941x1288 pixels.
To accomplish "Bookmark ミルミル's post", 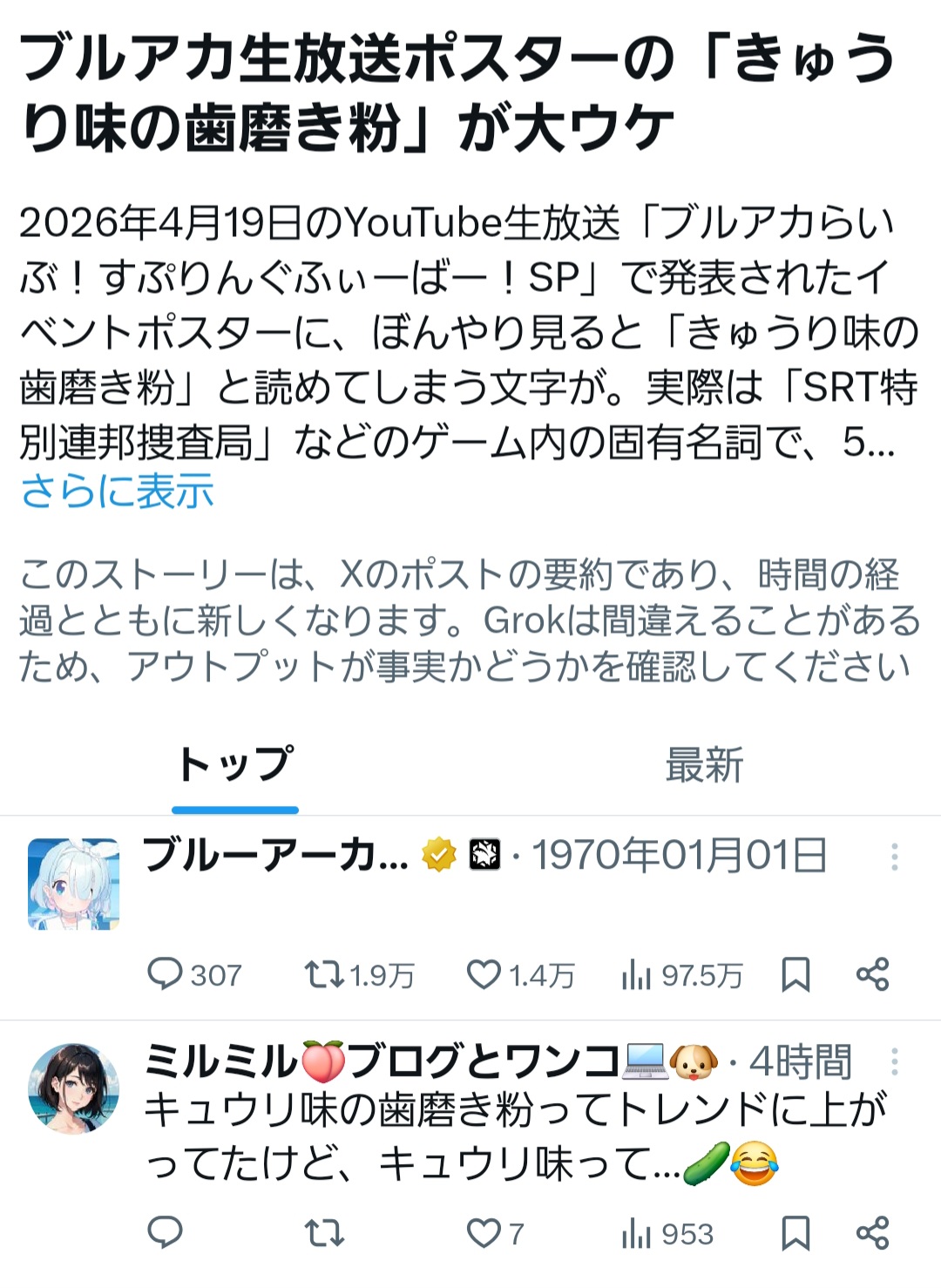I will pyautogui.click(x=795, y=1233).
